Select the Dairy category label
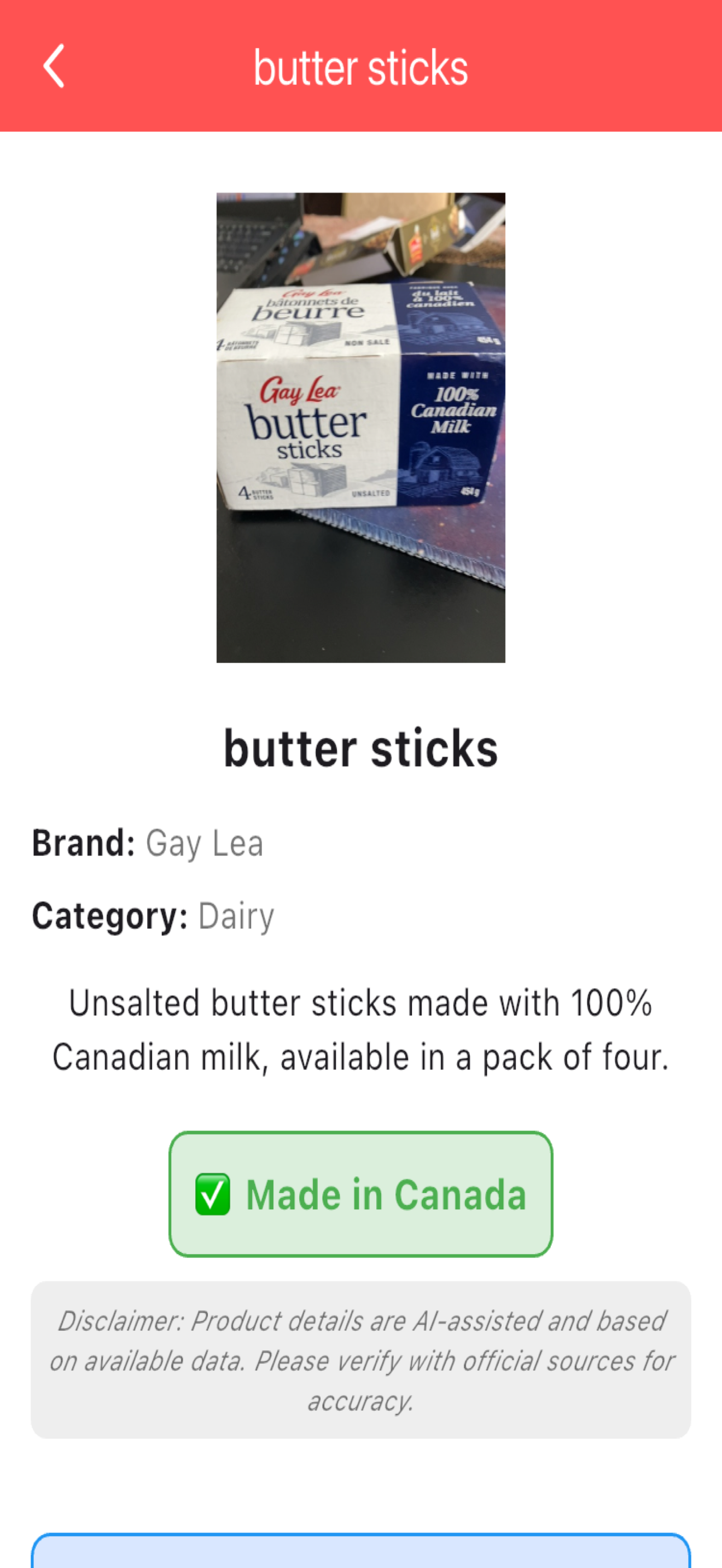Image resolution: width=722 pixels, height=1568 pixels. pos(236,915)
